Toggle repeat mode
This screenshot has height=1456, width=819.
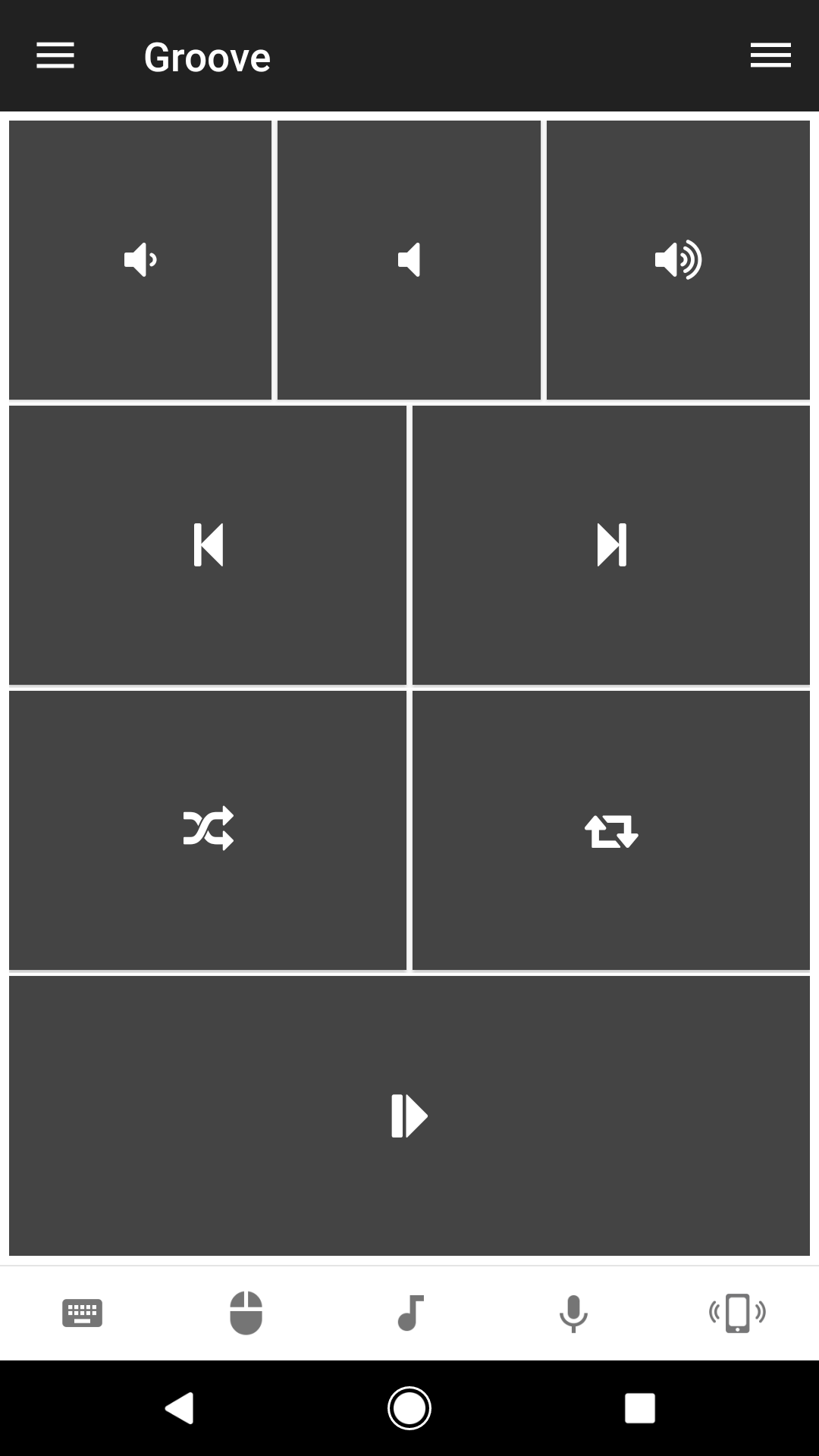click(x=611, y=830)
